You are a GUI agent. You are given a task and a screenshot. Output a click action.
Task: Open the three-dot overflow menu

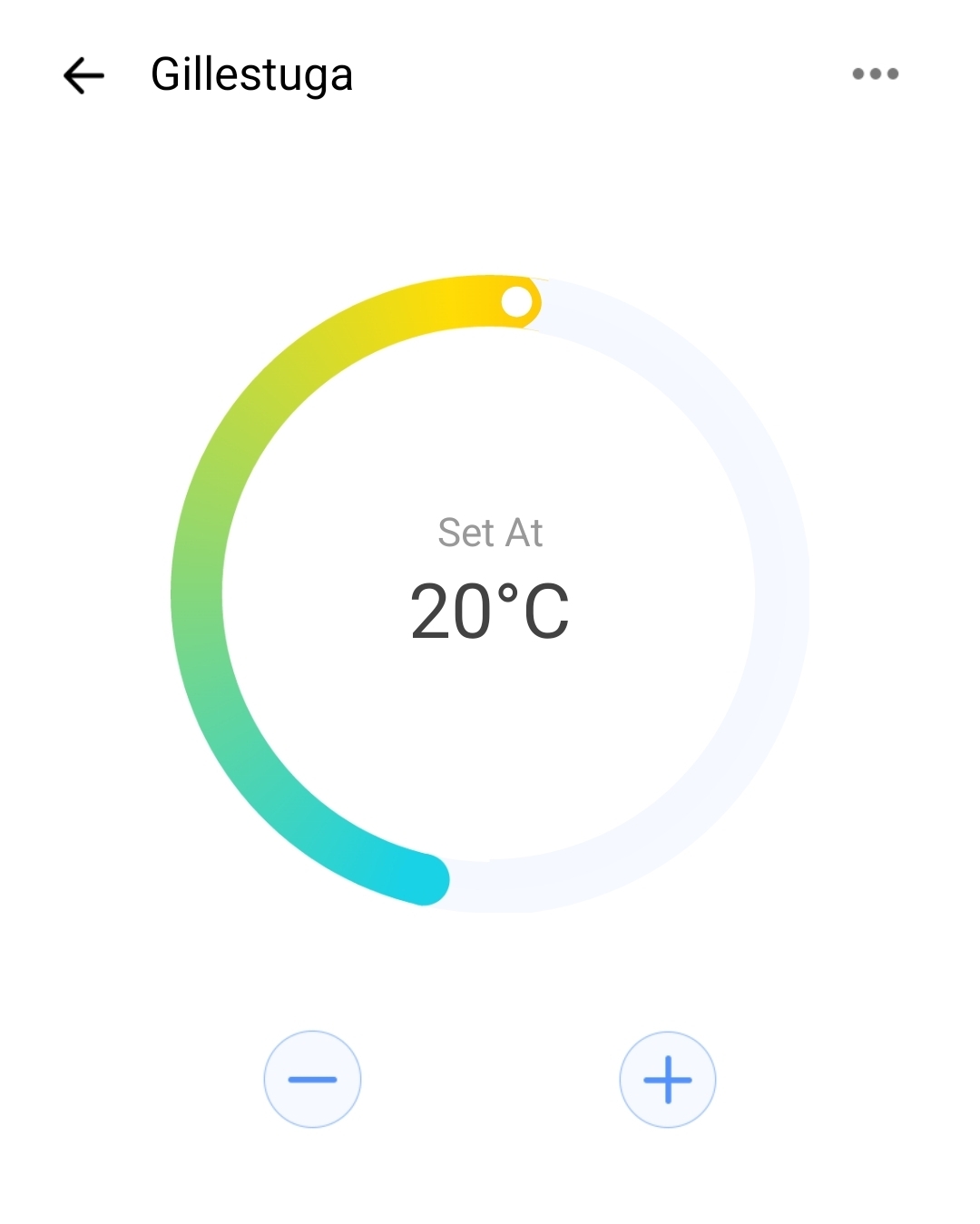click(x=875, y=74)
